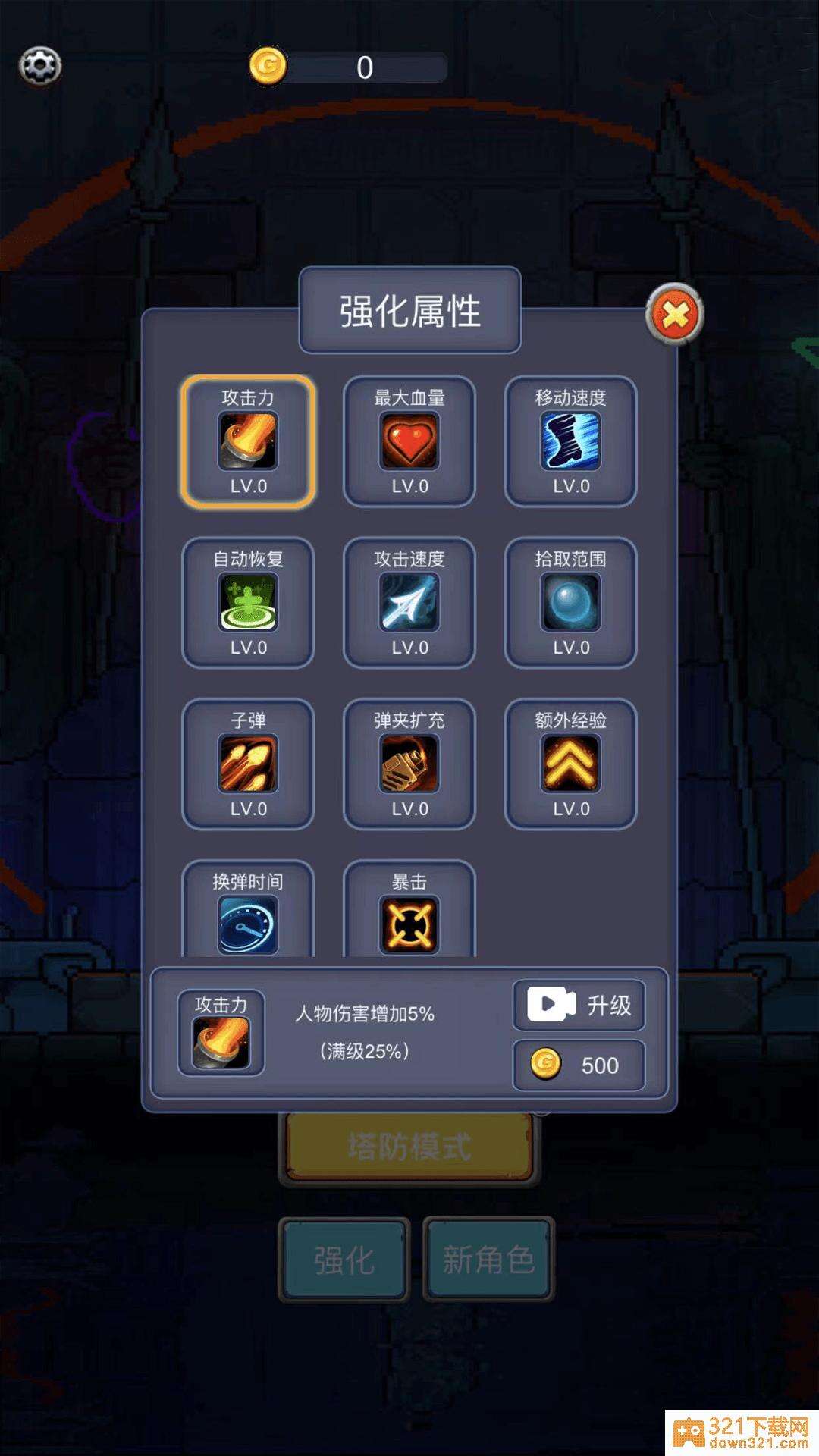Select the 攻击力 attribute tile
This screenshot has width=819, height=1456.
tap(248, 441)
